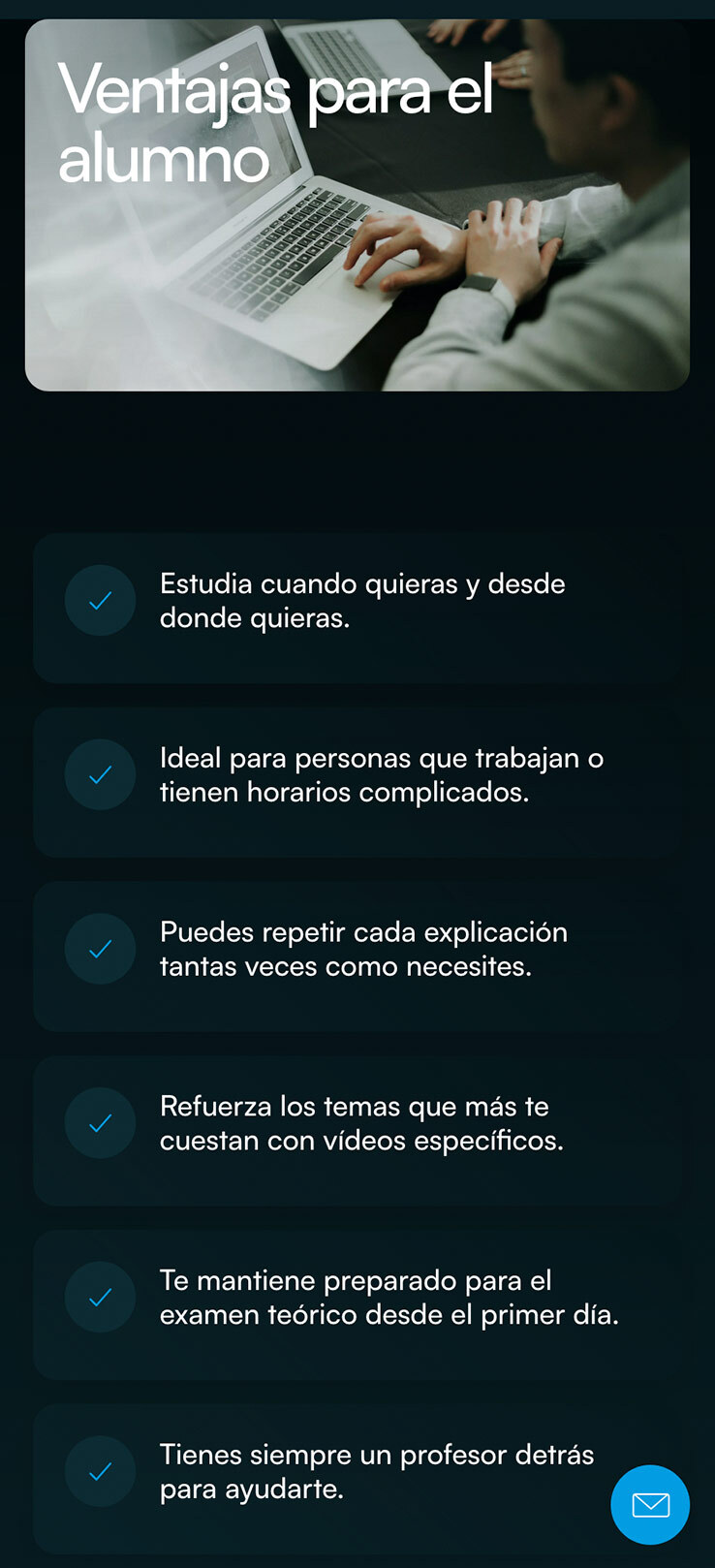Select the card about studying anywhere
The image size is (715, 1568).
click(x=357, y=608)
